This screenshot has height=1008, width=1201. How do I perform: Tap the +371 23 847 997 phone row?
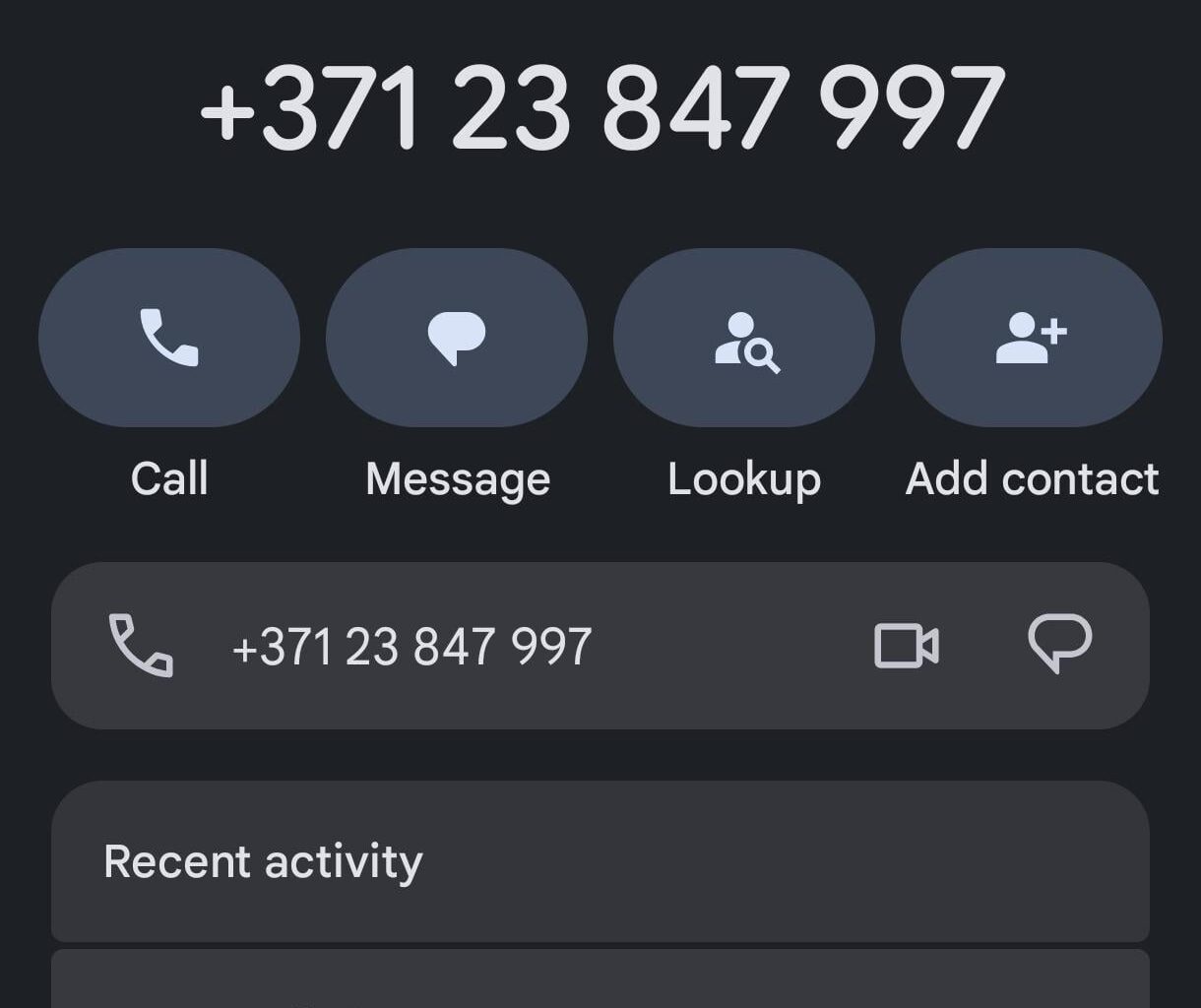click(x=411, y=647)
